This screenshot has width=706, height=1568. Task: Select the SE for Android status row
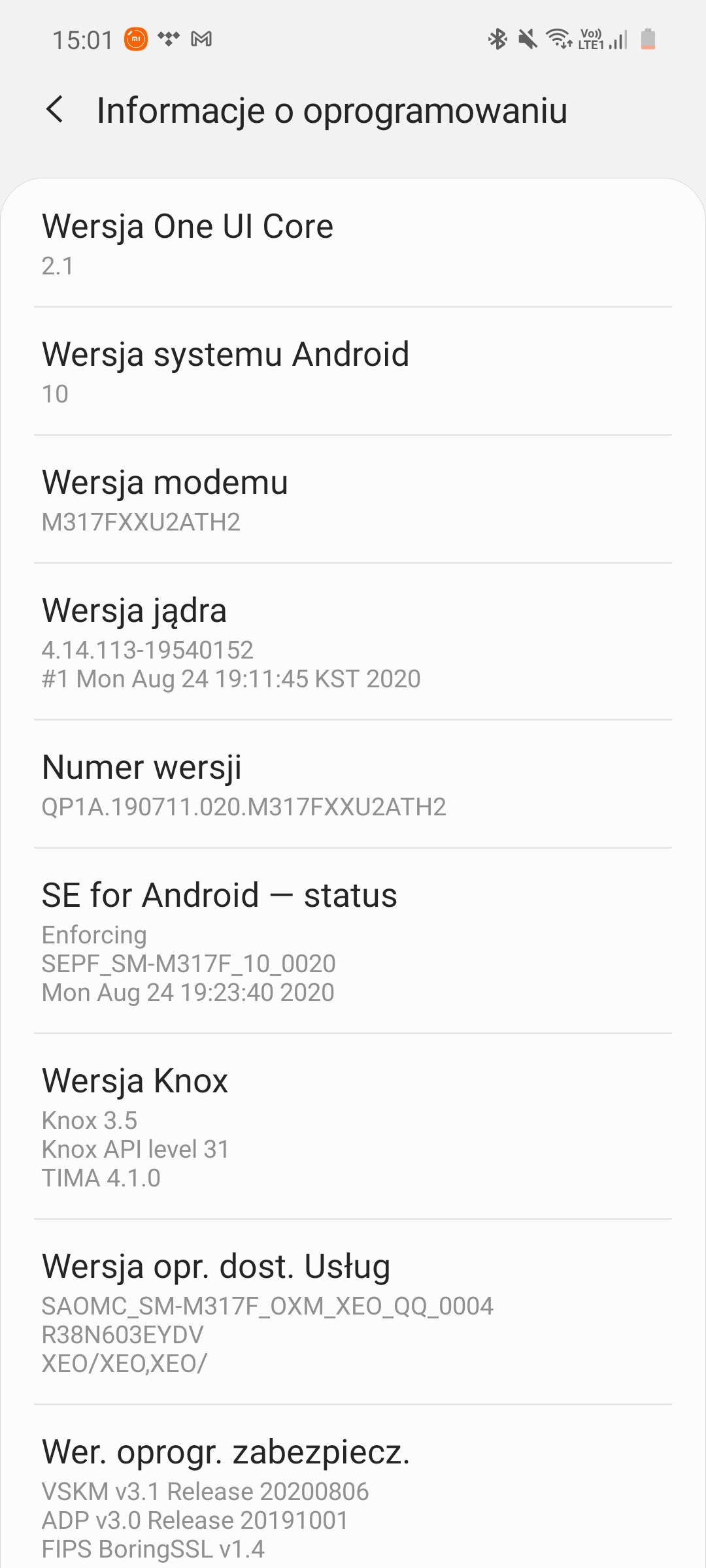[x=353, y=941]
